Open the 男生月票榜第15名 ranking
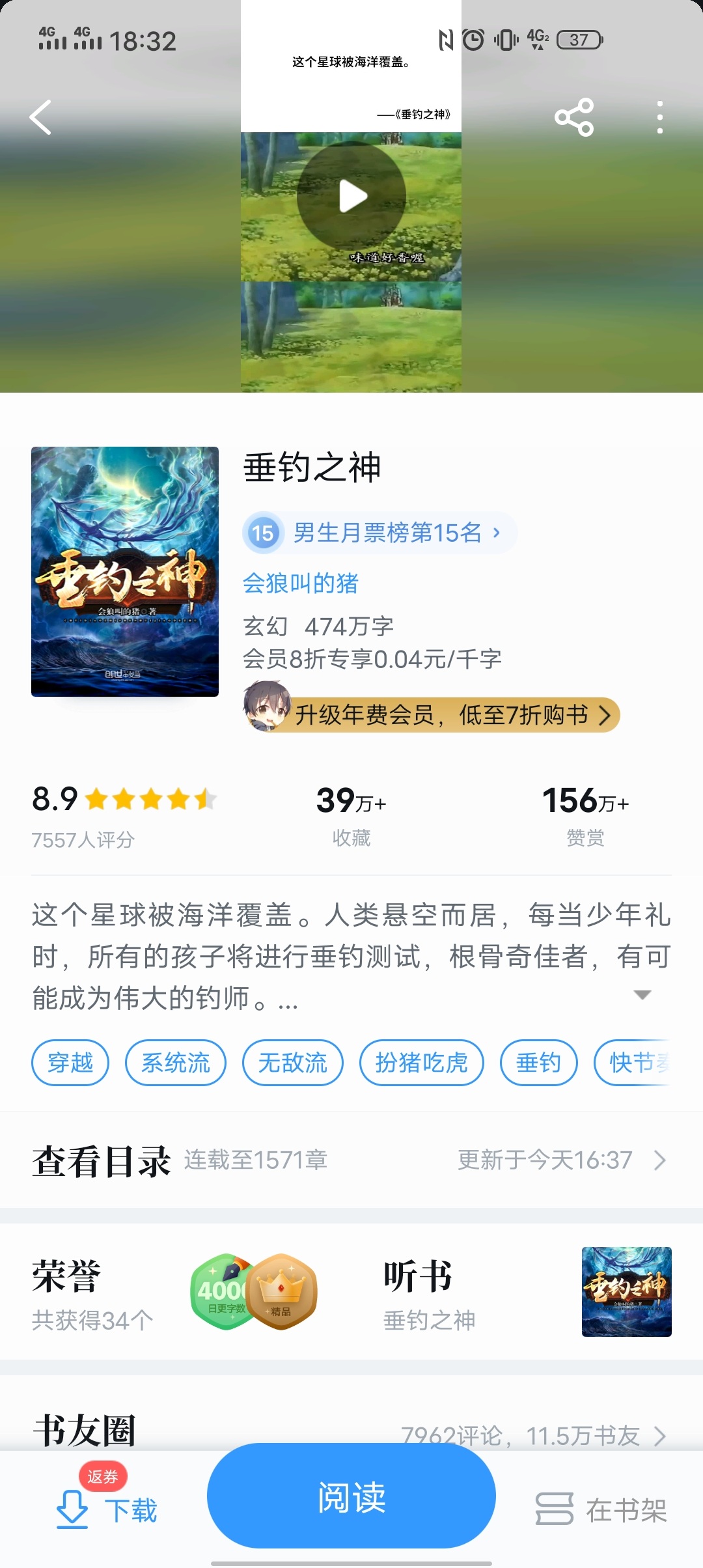The width and height of the screenshot is (703, 1568). [x=380, y=533]
